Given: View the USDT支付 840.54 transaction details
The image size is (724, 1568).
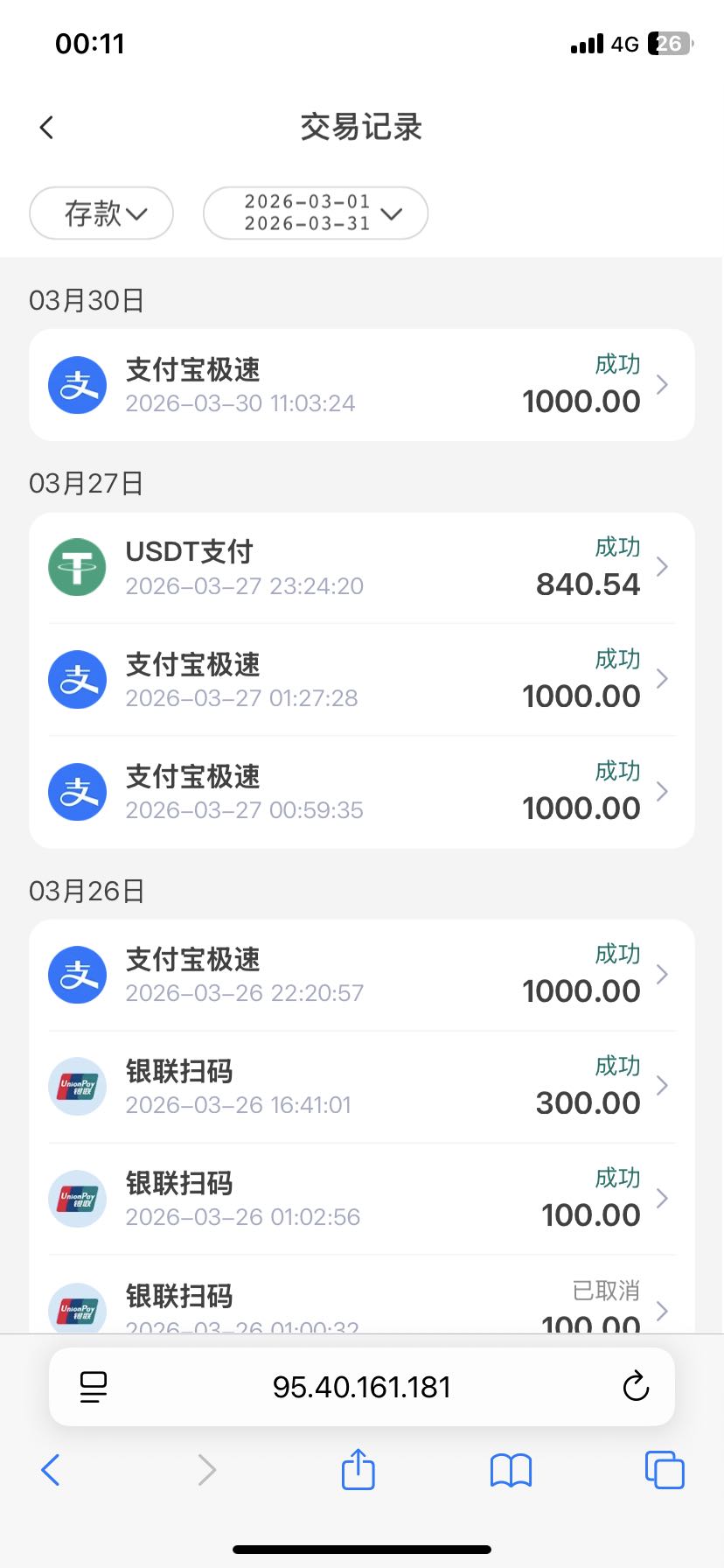Looking at the screenshot, I should pyautogui.click(x=361, y=568).
